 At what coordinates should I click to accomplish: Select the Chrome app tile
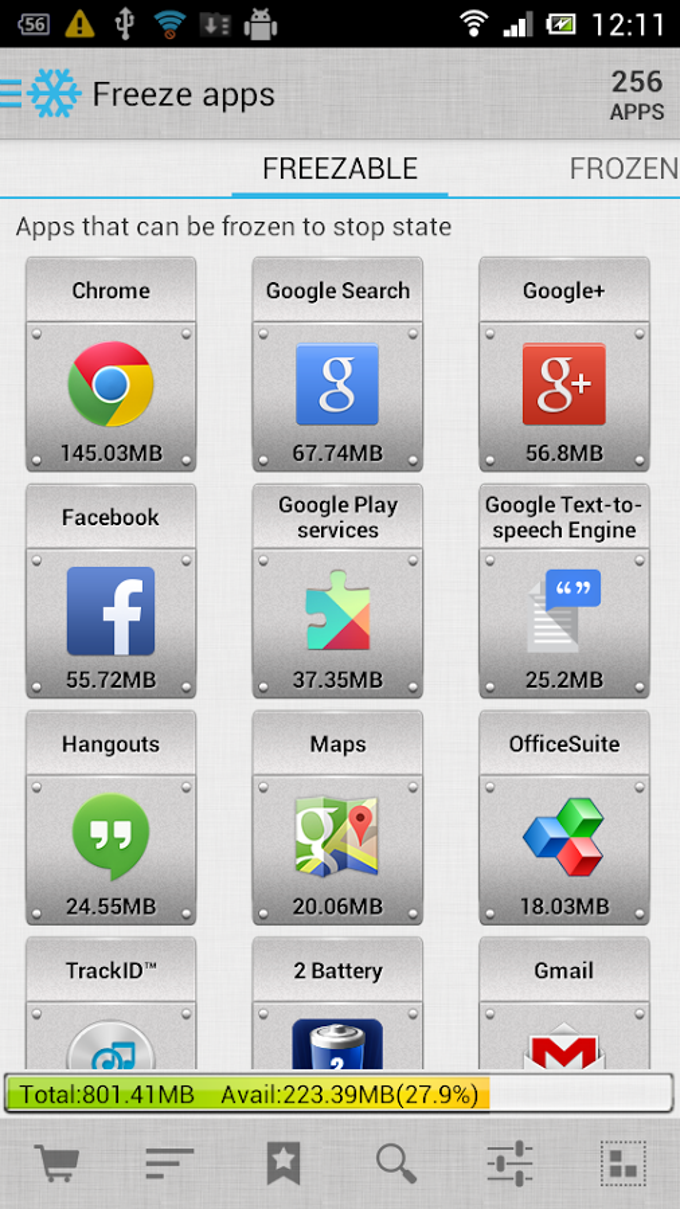(111, 366)
